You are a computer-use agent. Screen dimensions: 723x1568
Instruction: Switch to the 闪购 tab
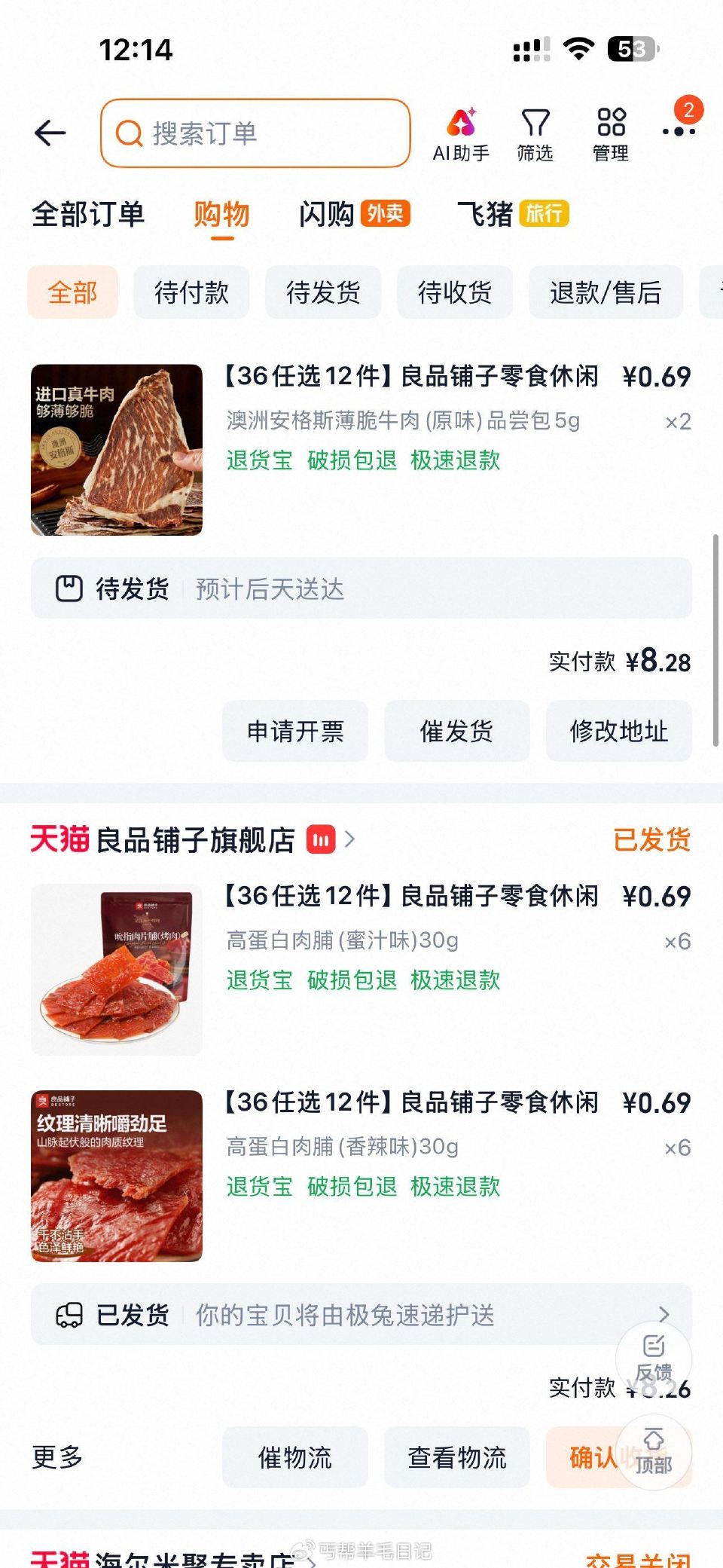328,214
